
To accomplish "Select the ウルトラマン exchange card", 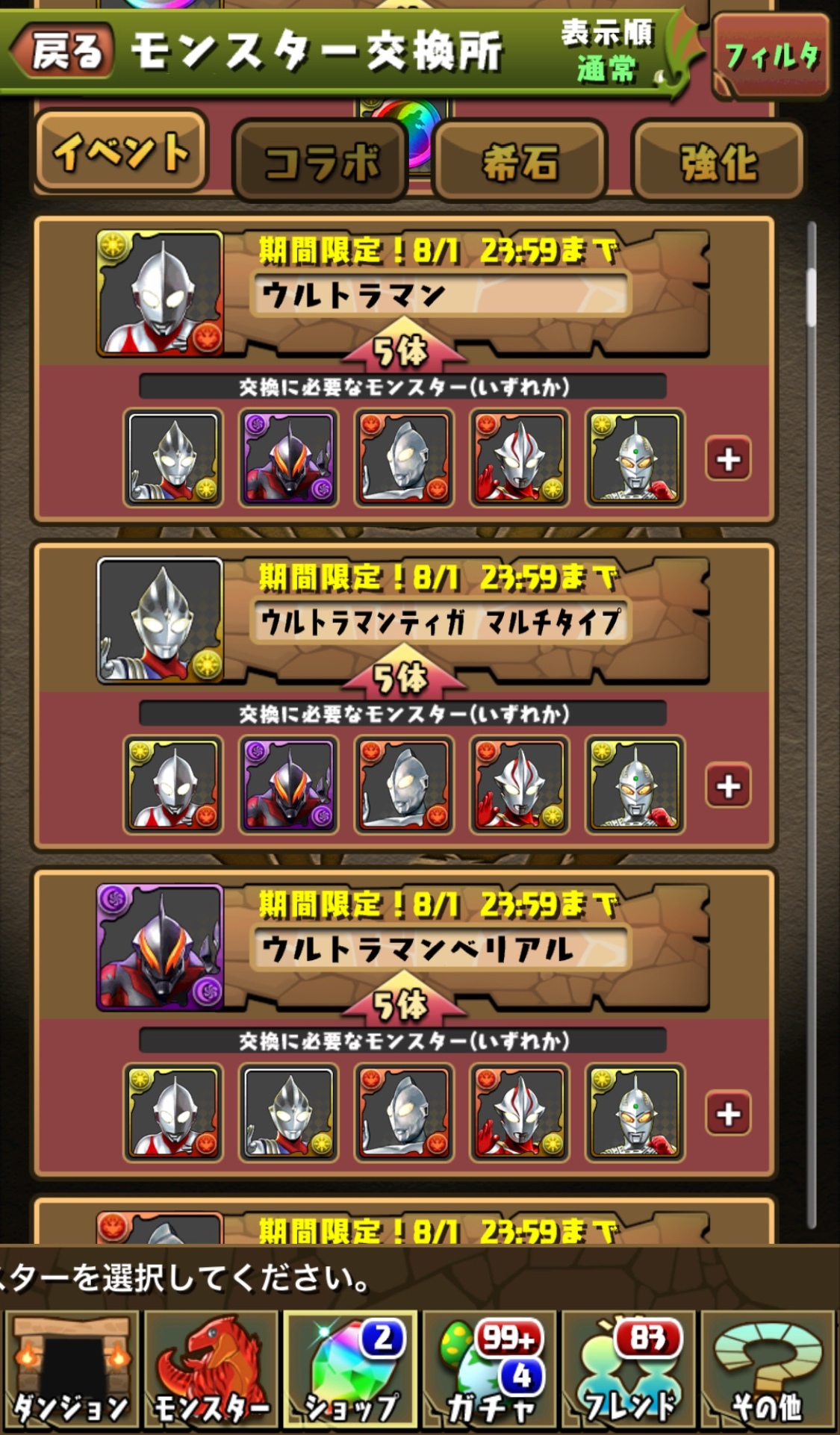I will tap(441, 295).
